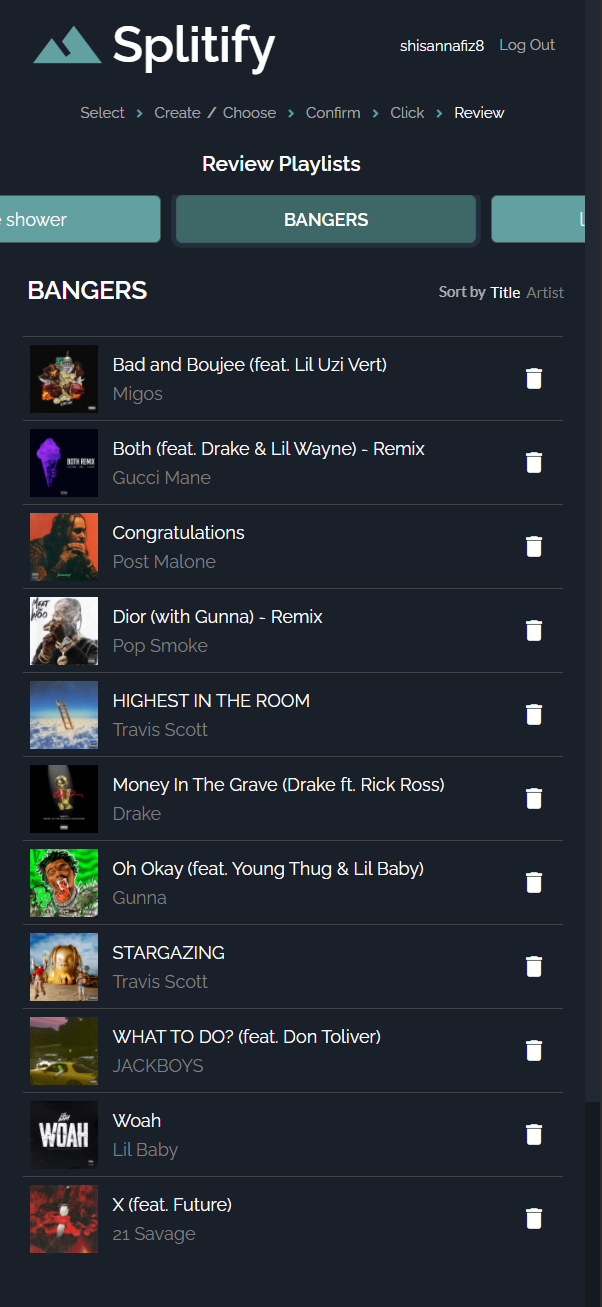The height and width of the screenshot is (1307, 602).
Task: Remove Dior Remix by Pop Smoke
Action: [534, 630]
